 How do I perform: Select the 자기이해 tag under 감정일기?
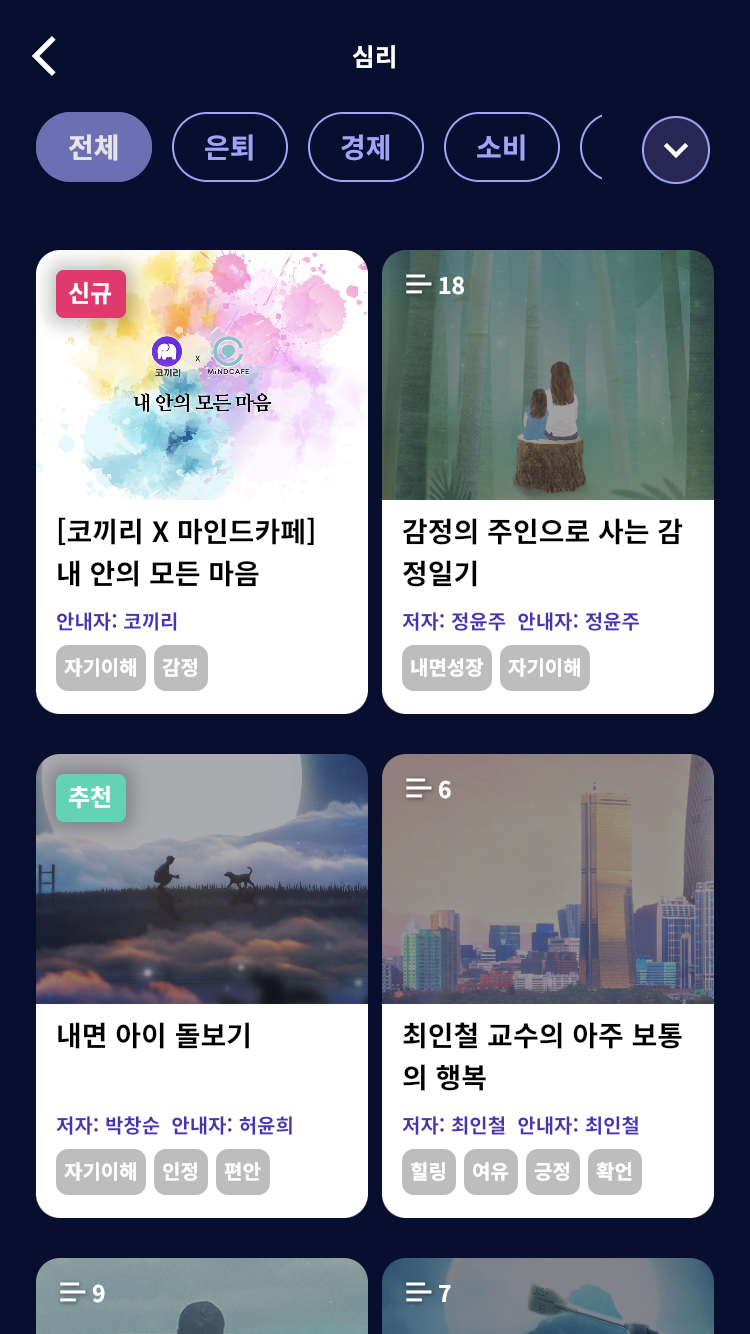(544, 667)
